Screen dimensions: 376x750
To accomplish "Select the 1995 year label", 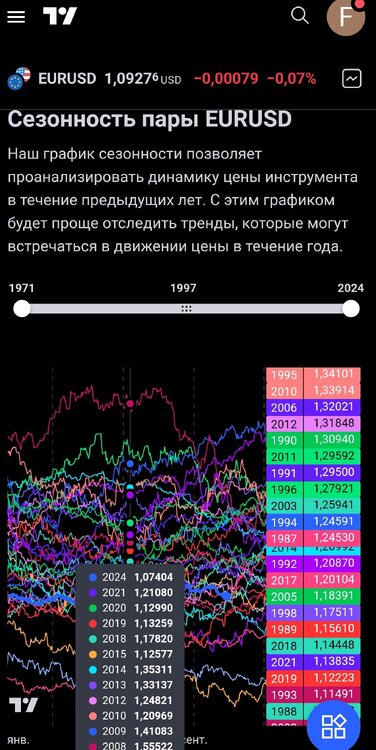I will pyautogui.click(x=284, y=375).
